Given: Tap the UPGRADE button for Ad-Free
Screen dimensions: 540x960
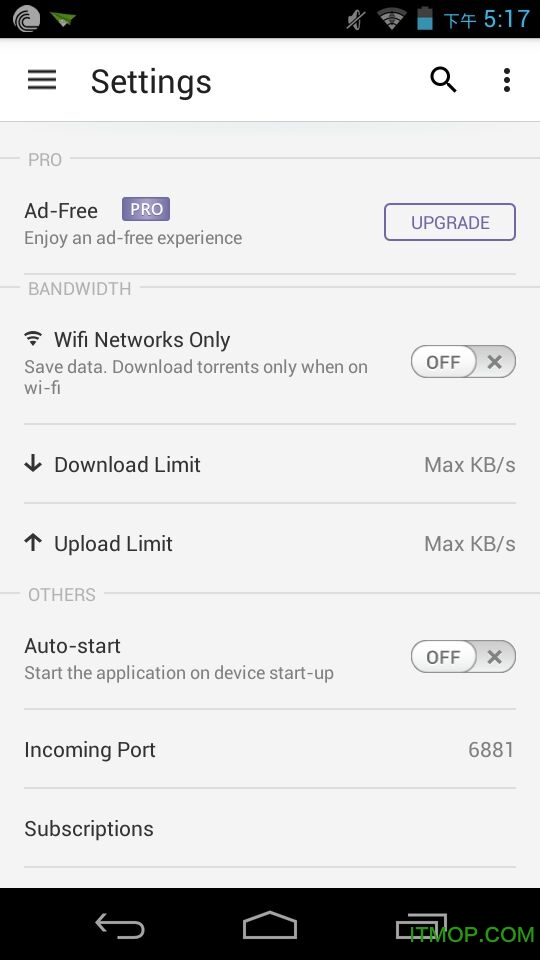Looking at the screenshot, I should (x=450, y=222).
